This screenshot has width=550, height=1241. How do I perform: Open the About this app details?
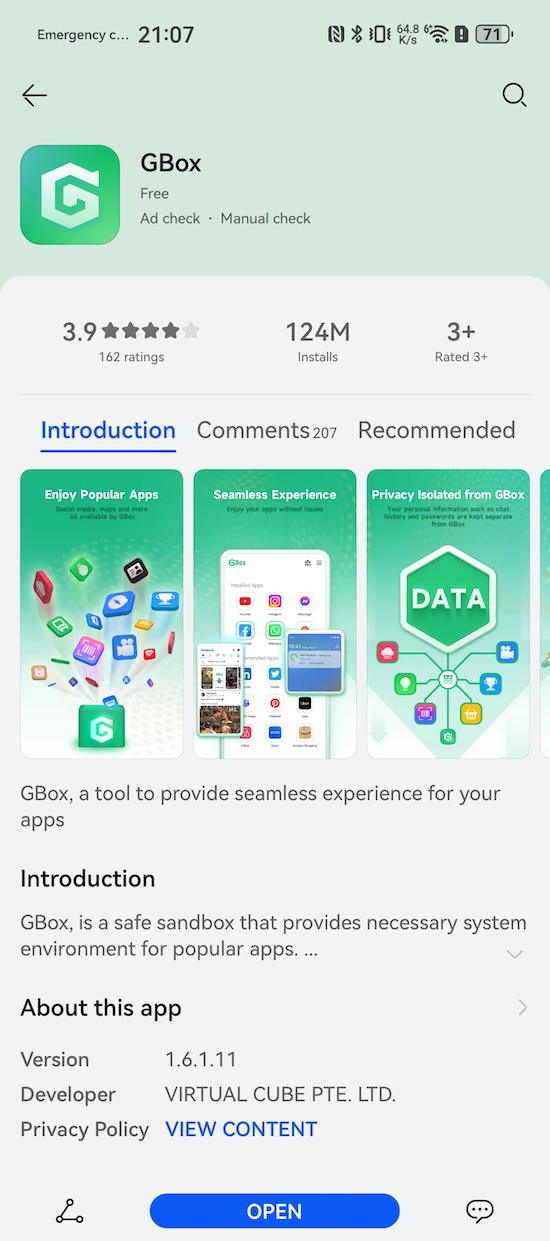tap(275, 1008)
